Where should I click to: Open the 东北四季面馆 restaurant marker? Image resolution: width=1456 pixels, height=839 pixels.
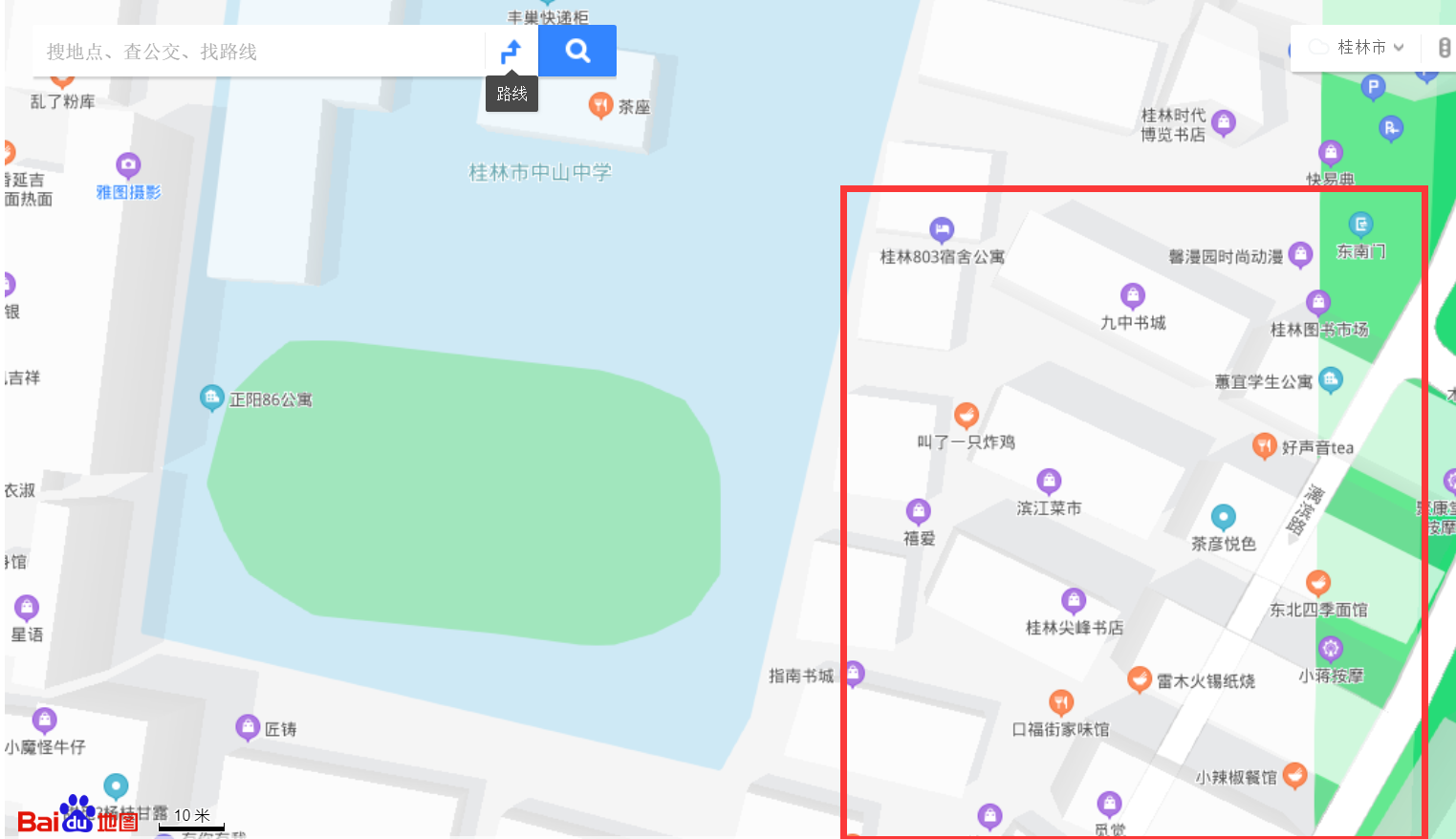(1318, 582)
